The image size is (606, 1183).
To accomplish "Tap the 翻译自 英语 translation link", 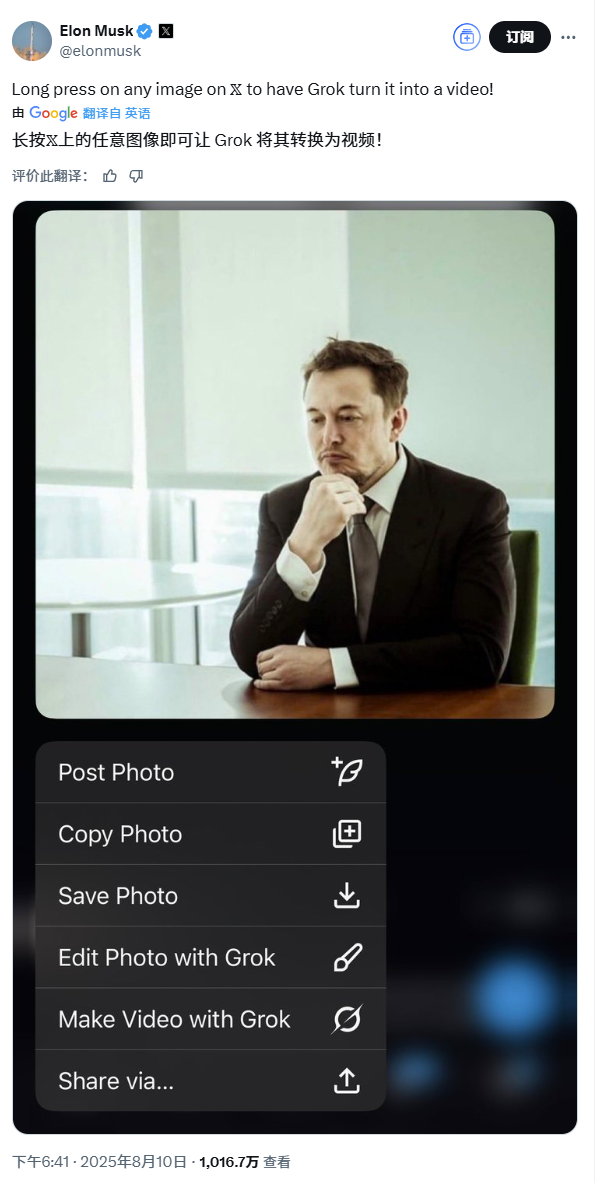I will (x=116, y=113).
